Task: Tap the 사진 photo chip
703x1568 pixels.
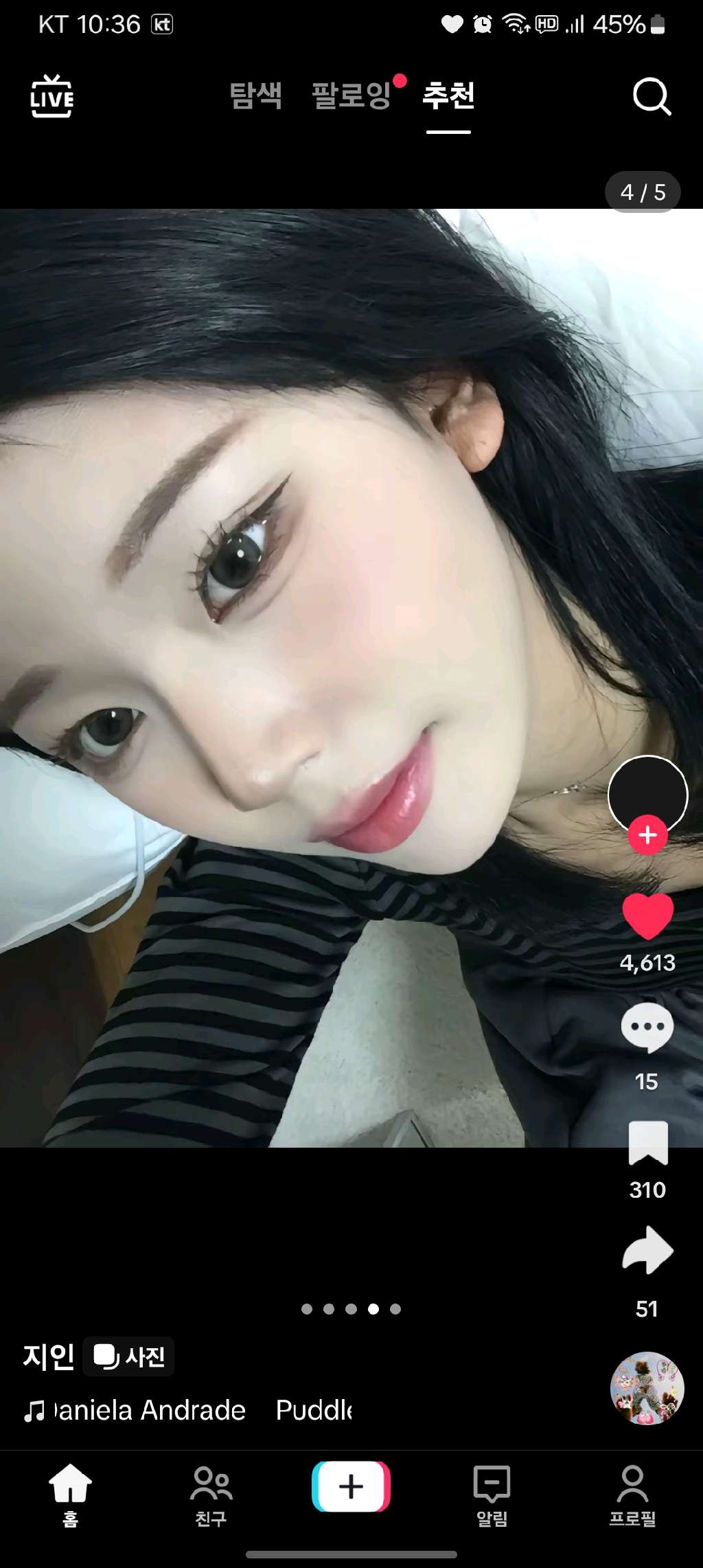Action: 129,1356
